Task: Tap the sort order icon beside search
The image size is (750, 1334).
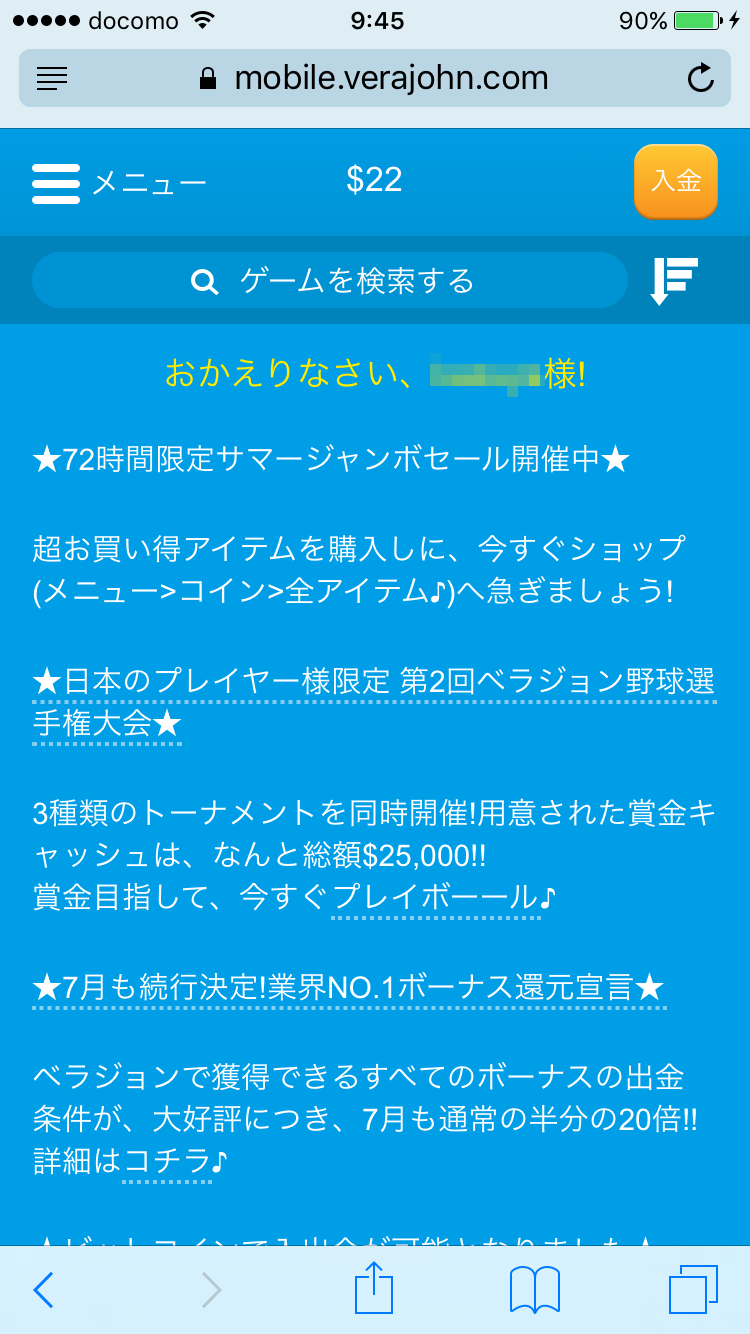Action: (674, 280)
